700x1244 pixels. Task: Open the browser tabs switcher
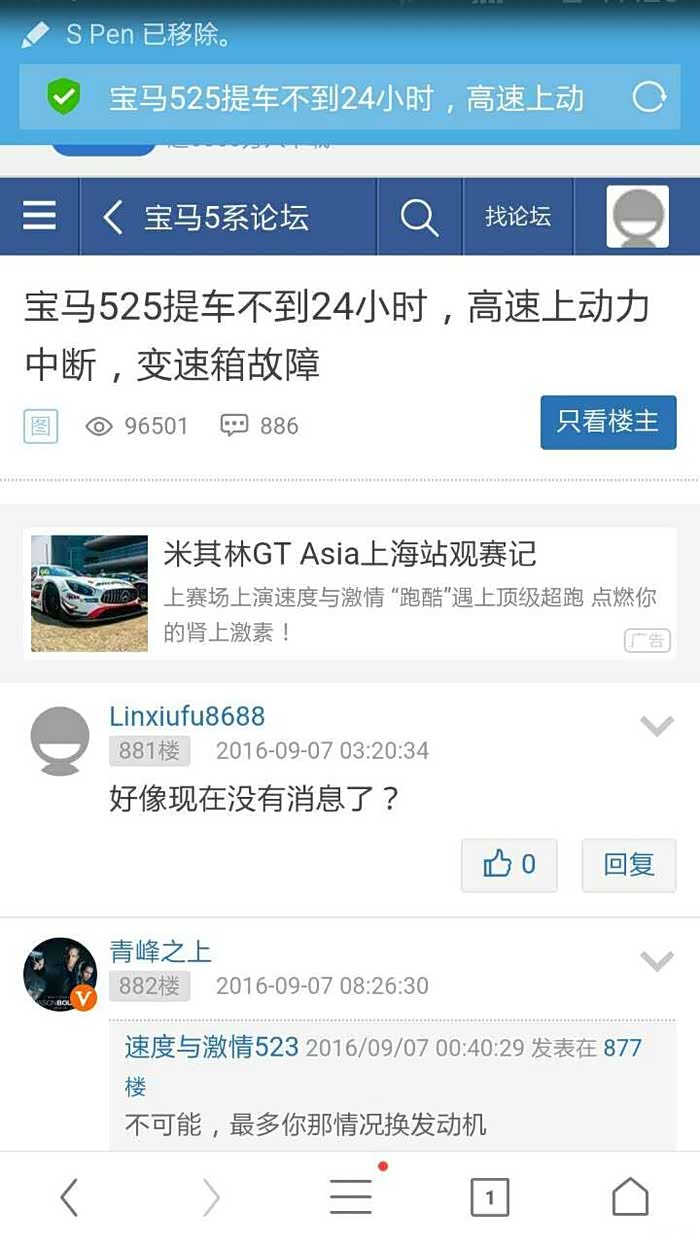click(489, 1197)
